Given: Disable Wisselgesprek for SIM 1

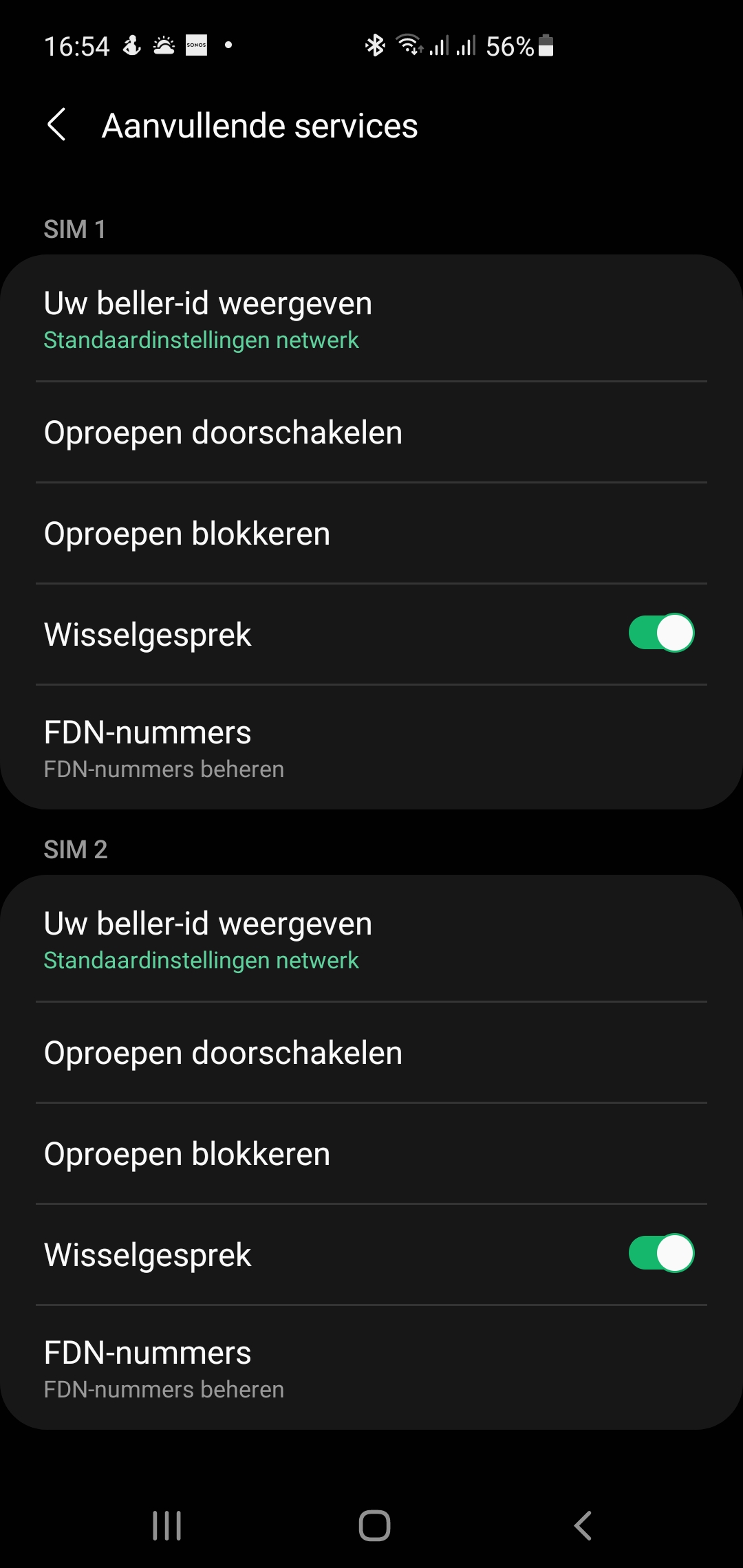Looking at the screenshot, I should click(660, 633).
